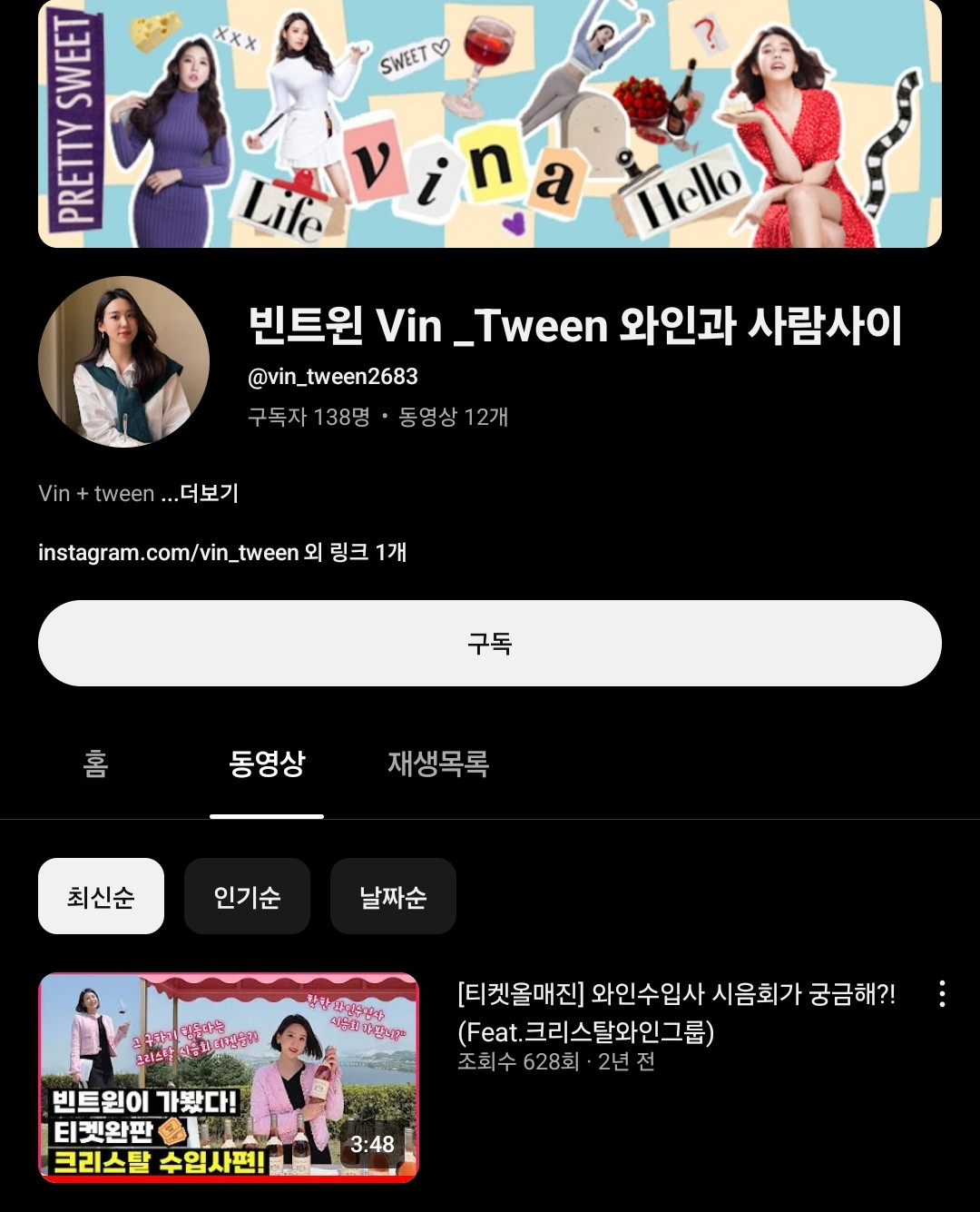This screenshot has width=980, height=1212.
Task: Open the 티켓올매진 wine tasting video thumbnail
Action: [229, 1078]
